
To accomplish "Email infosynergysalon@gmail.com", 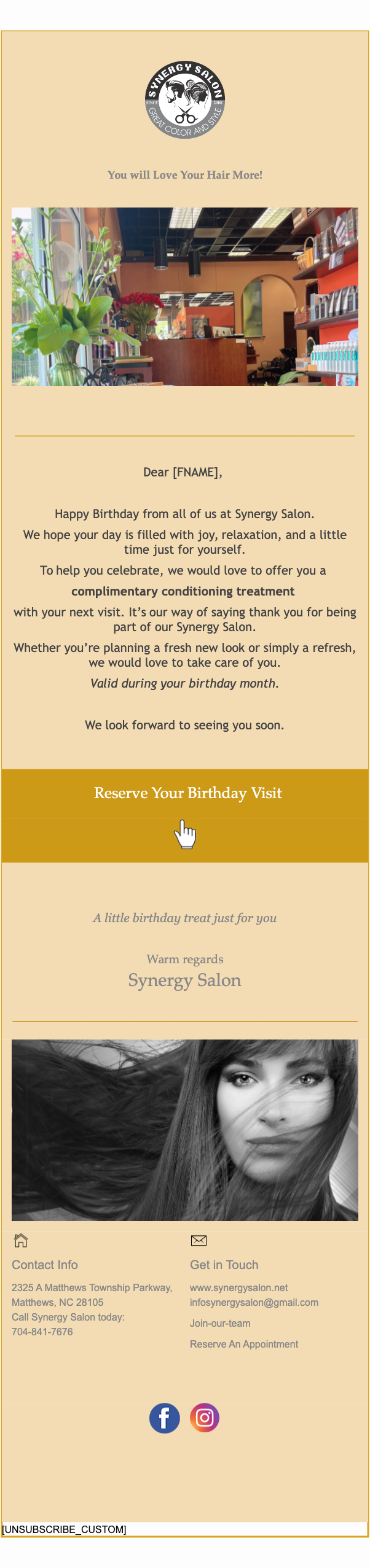I will [x=254, y=1302].
